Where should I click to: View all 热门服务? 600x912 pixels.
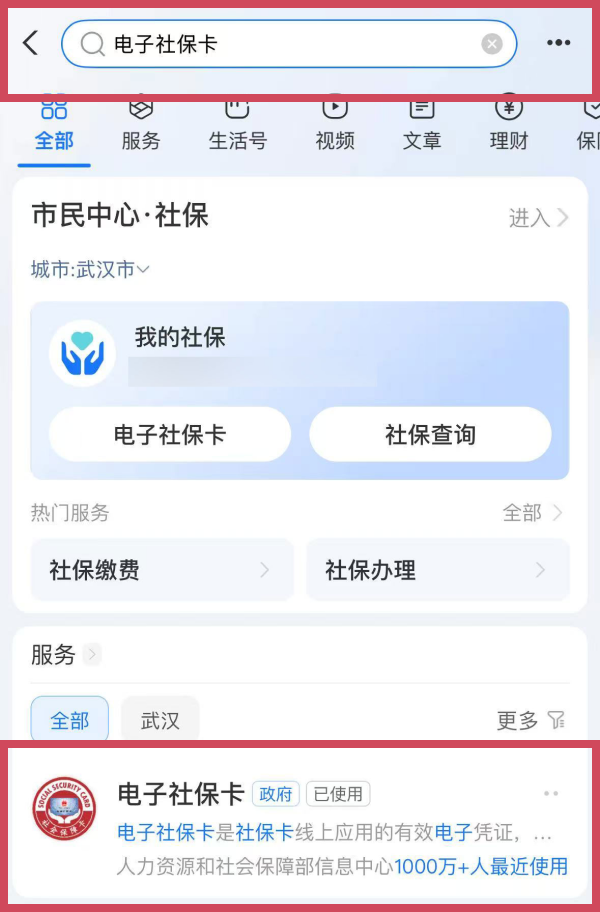coord(532,513)
